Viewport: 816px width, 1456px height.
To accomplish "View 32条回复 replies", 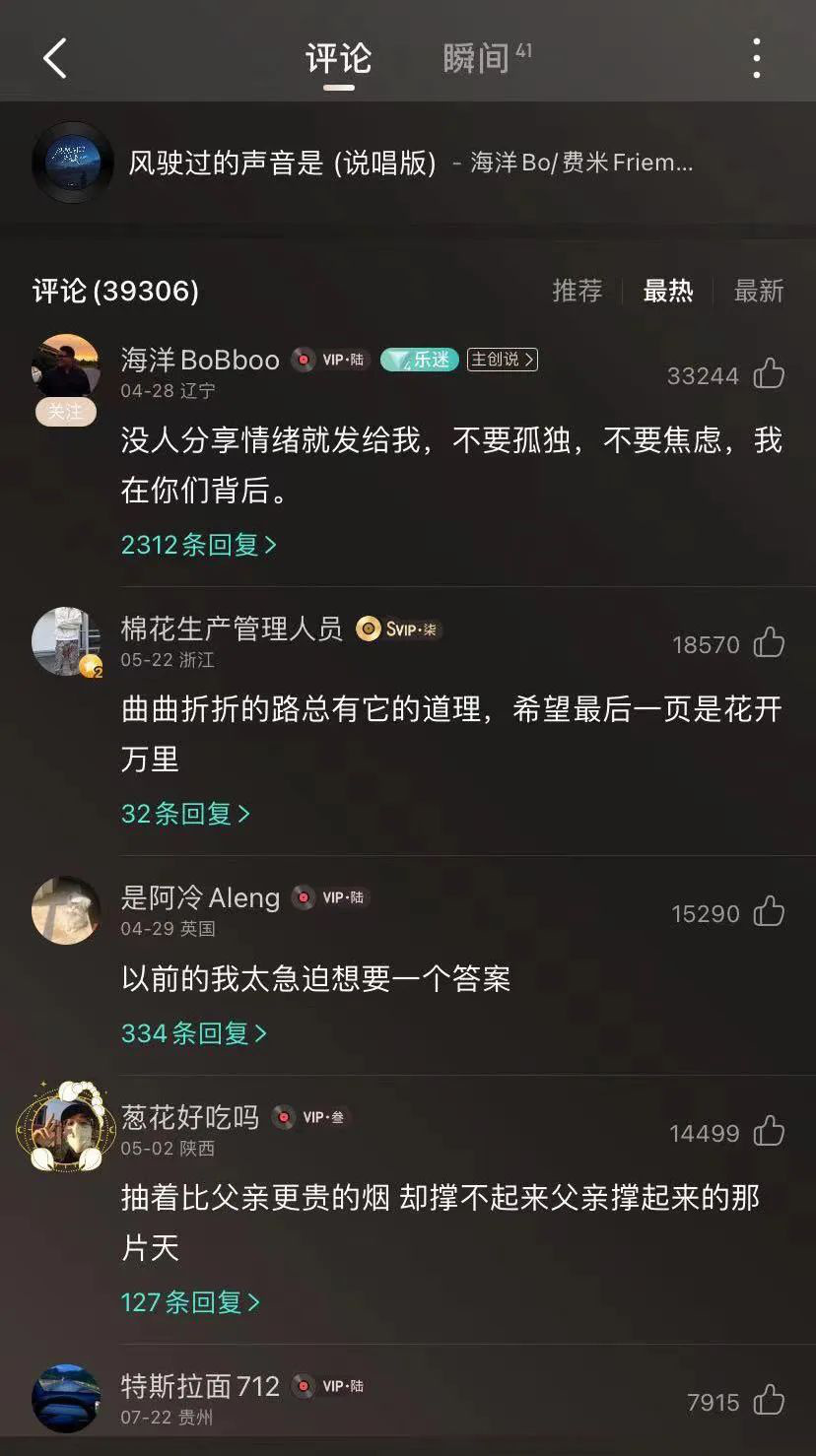I will pyautogui.click(x=185, y=813).
